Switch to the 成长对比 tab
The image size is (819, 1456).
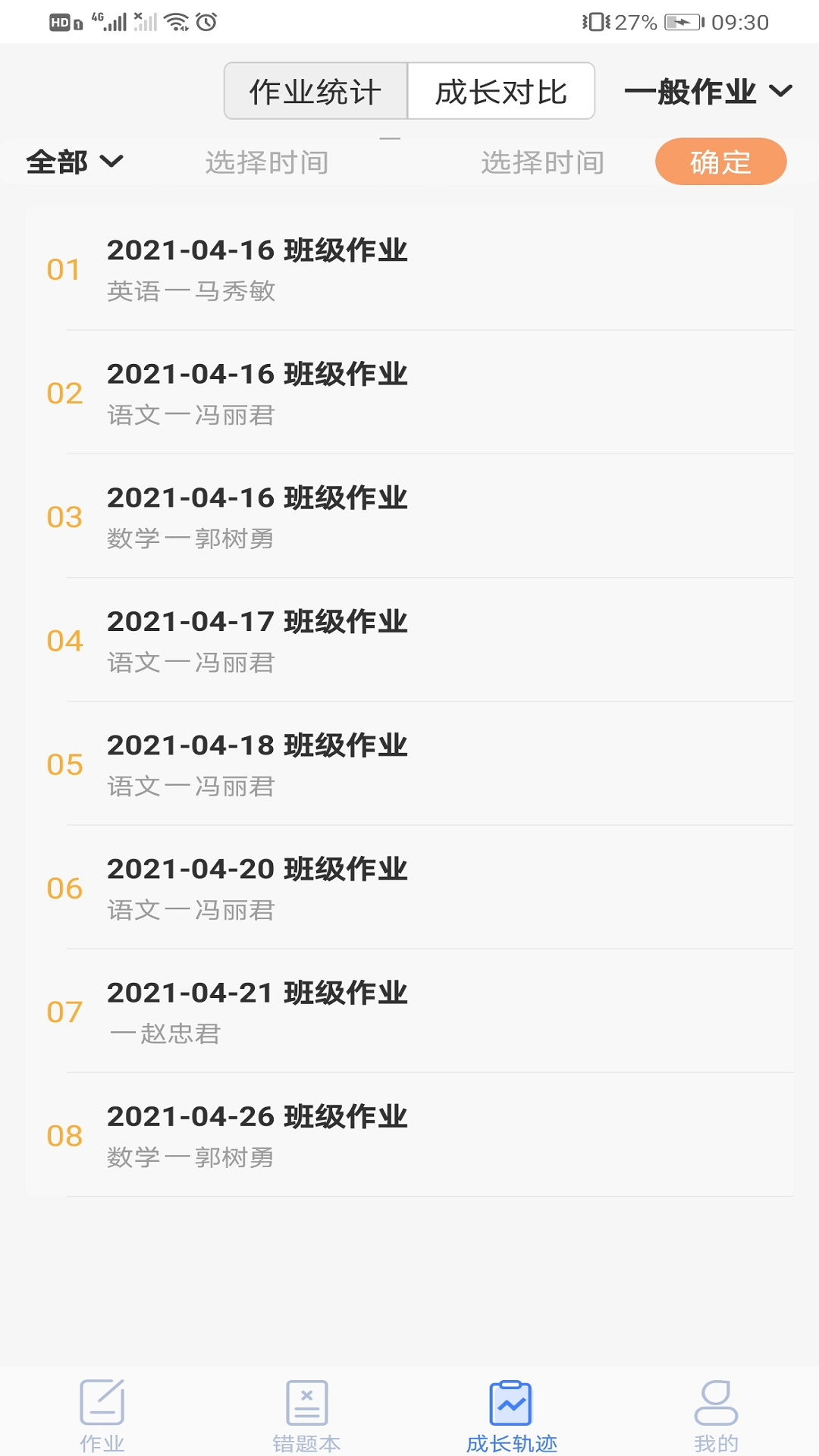pos(500,92)
